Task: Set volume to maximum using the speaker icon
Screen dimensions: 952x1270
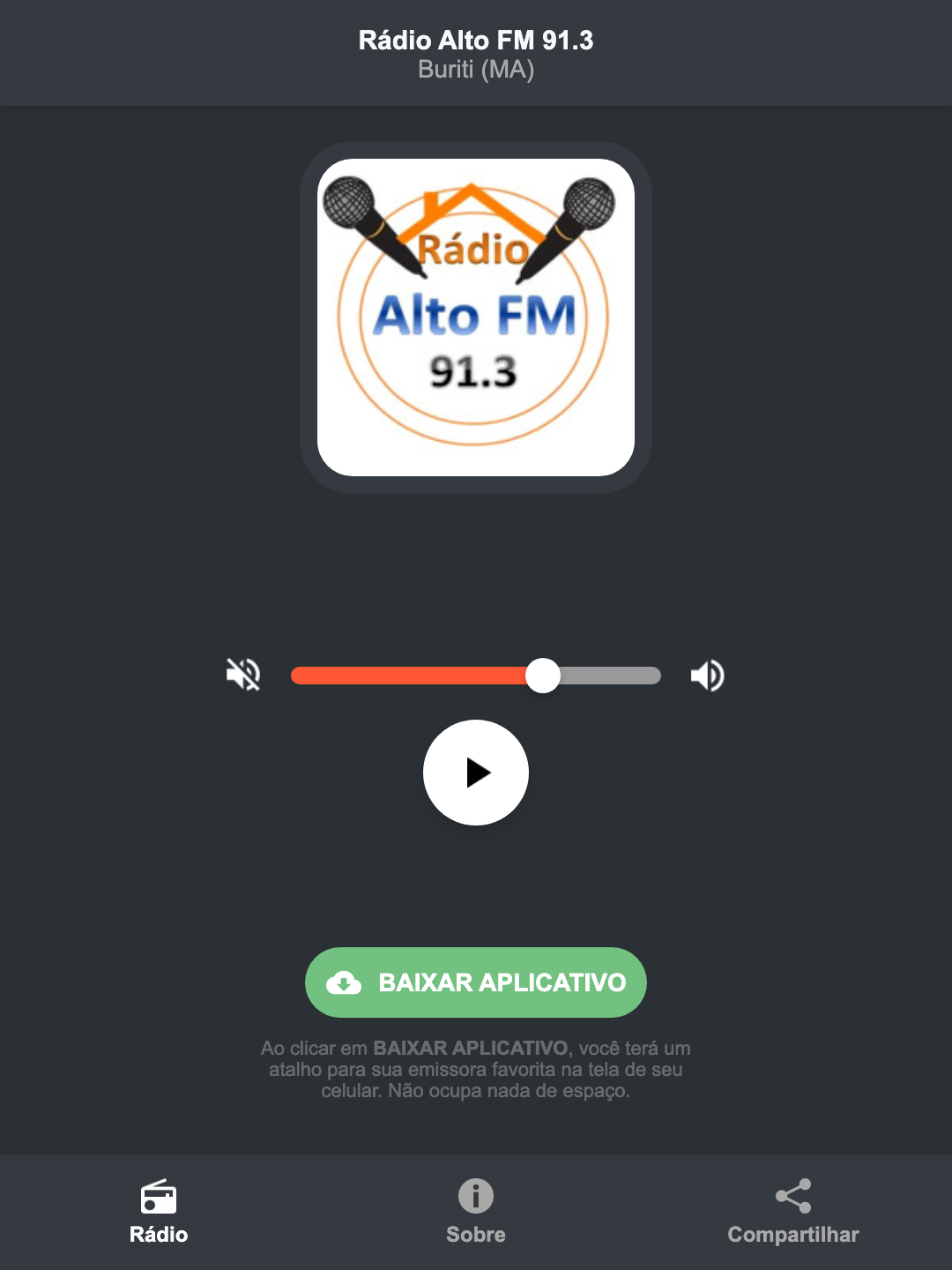Action: tap(707, 675)
